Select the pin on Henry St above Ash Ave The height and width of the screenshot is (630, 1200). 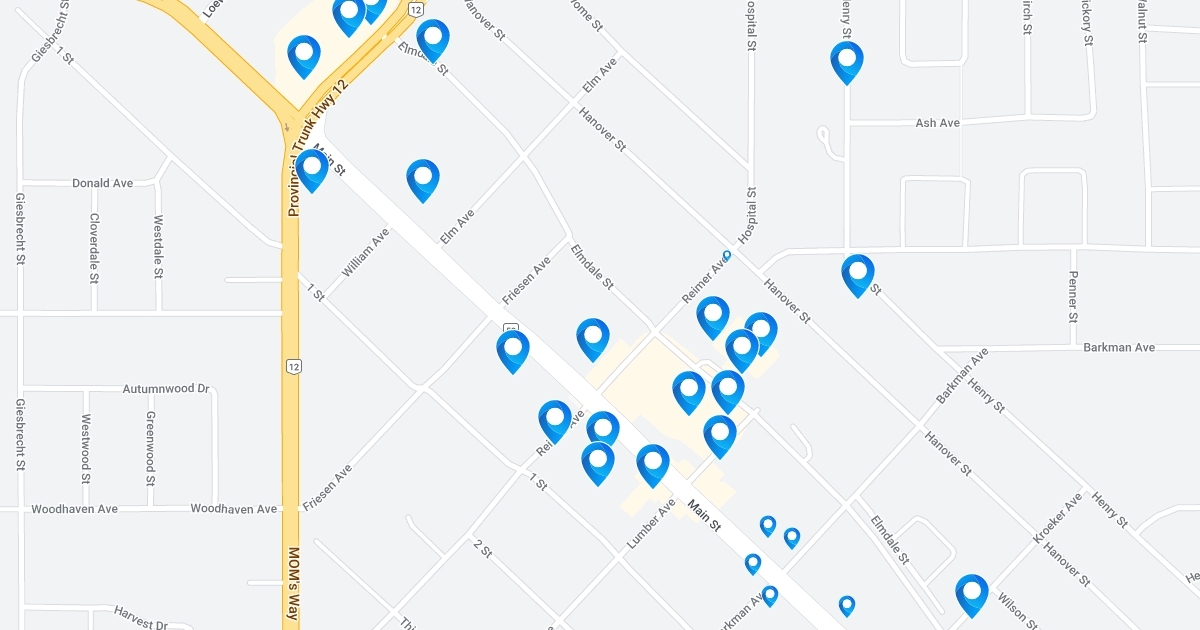[847, 62]
